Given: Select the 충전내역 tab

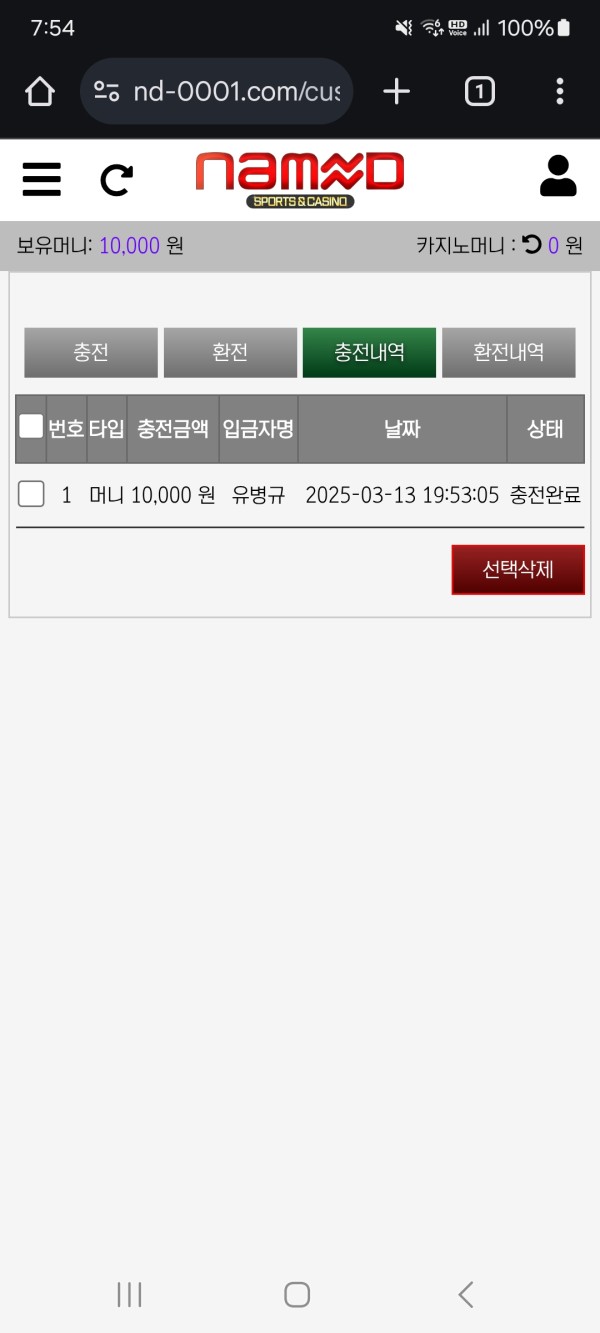Looking at the screenshot, I should pyautogui.click(x=369, y=353).
